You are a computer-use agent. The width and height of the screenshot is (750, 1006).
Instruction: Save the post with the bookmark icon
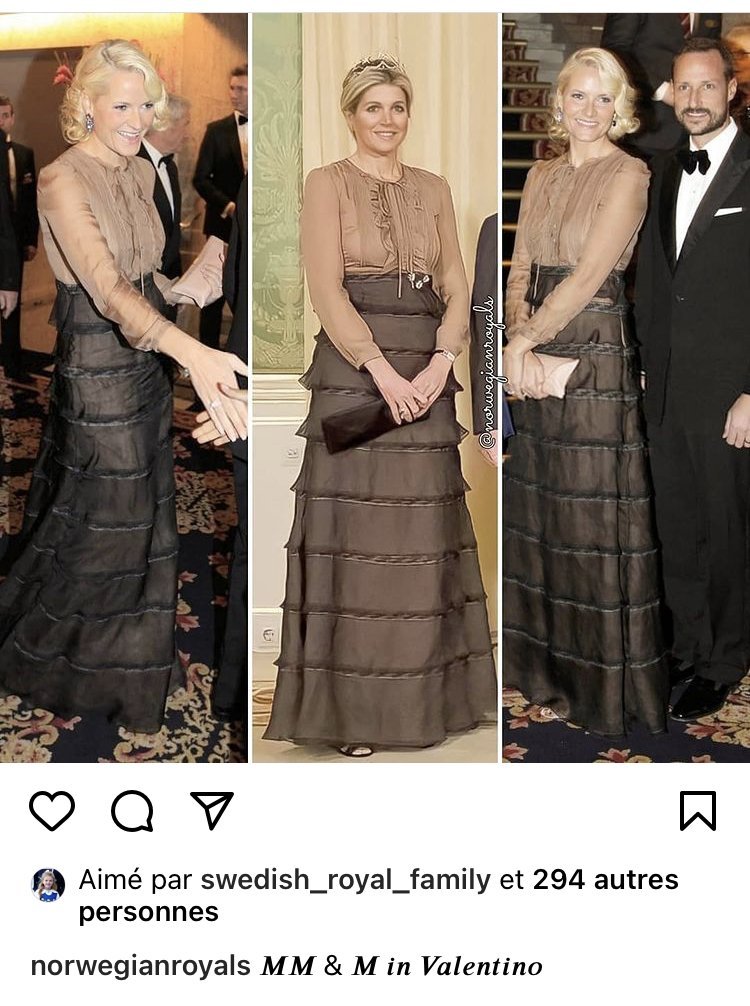tap(698, 810)
